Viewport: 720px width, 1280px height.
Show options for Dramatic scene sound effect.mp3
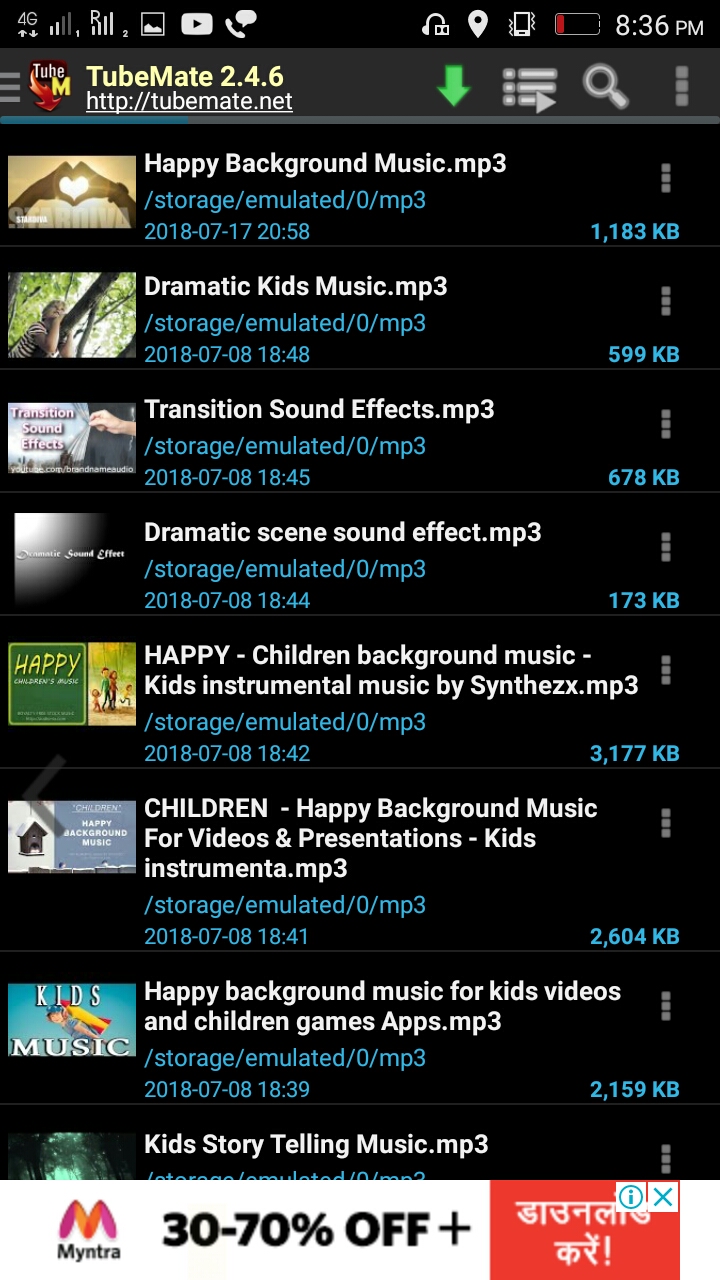pyautogui.click(x=665, y=547)
